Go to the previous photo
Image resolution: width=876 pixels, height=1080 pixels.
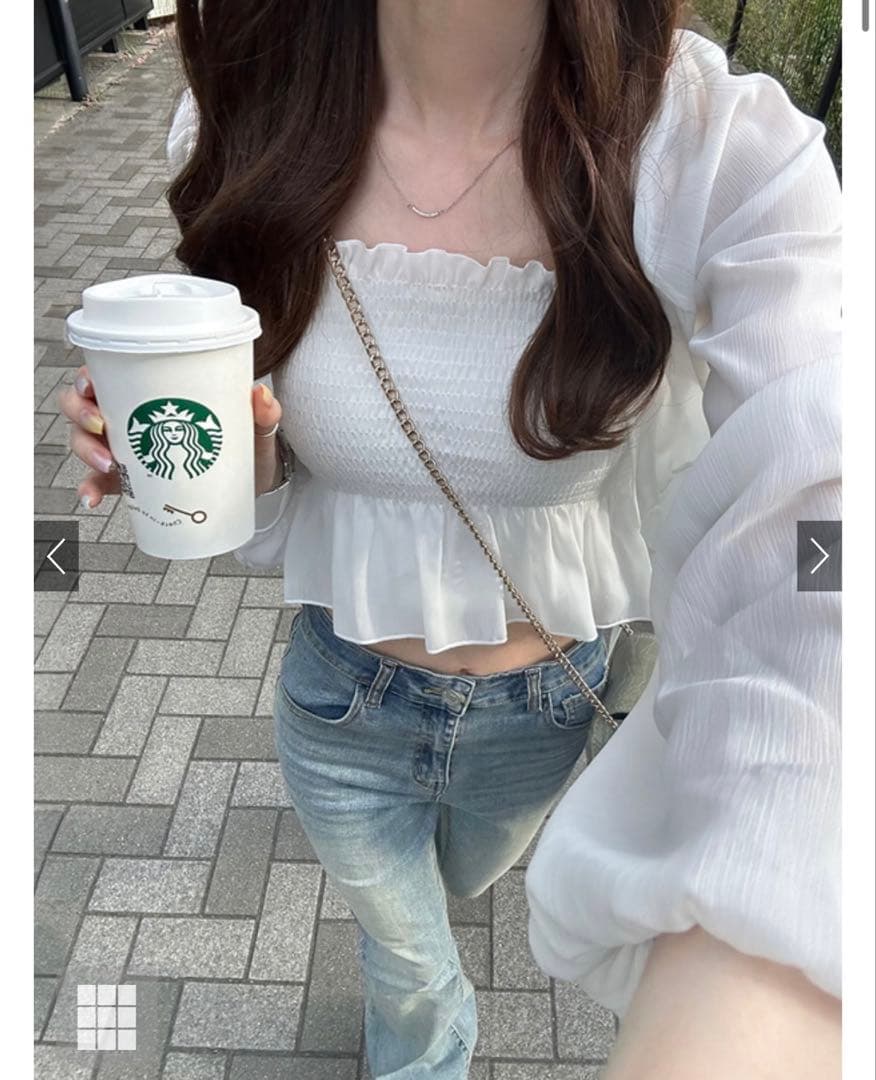tap(56, 556)
